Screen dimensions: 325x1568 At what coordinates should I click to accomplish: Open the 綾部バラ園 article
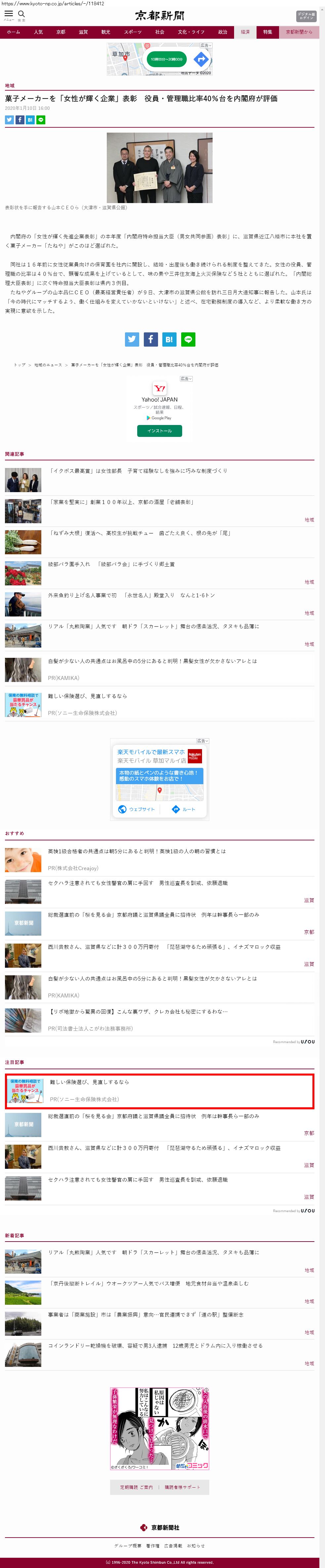111,564
